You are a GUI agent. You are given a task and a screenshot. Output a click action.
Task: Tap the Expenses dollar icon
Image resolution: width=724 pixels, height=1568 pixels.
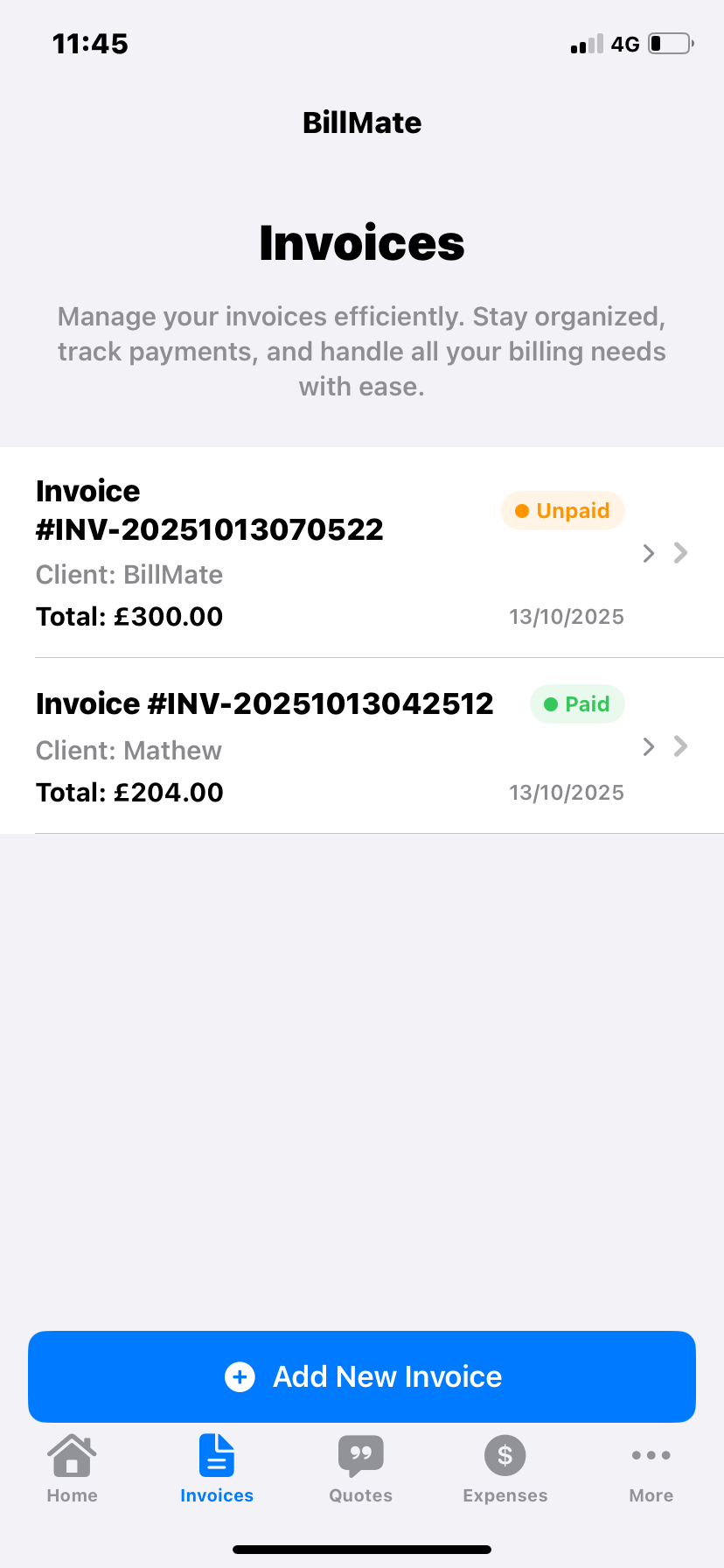pyautogui.click(x=505, y=1454)
